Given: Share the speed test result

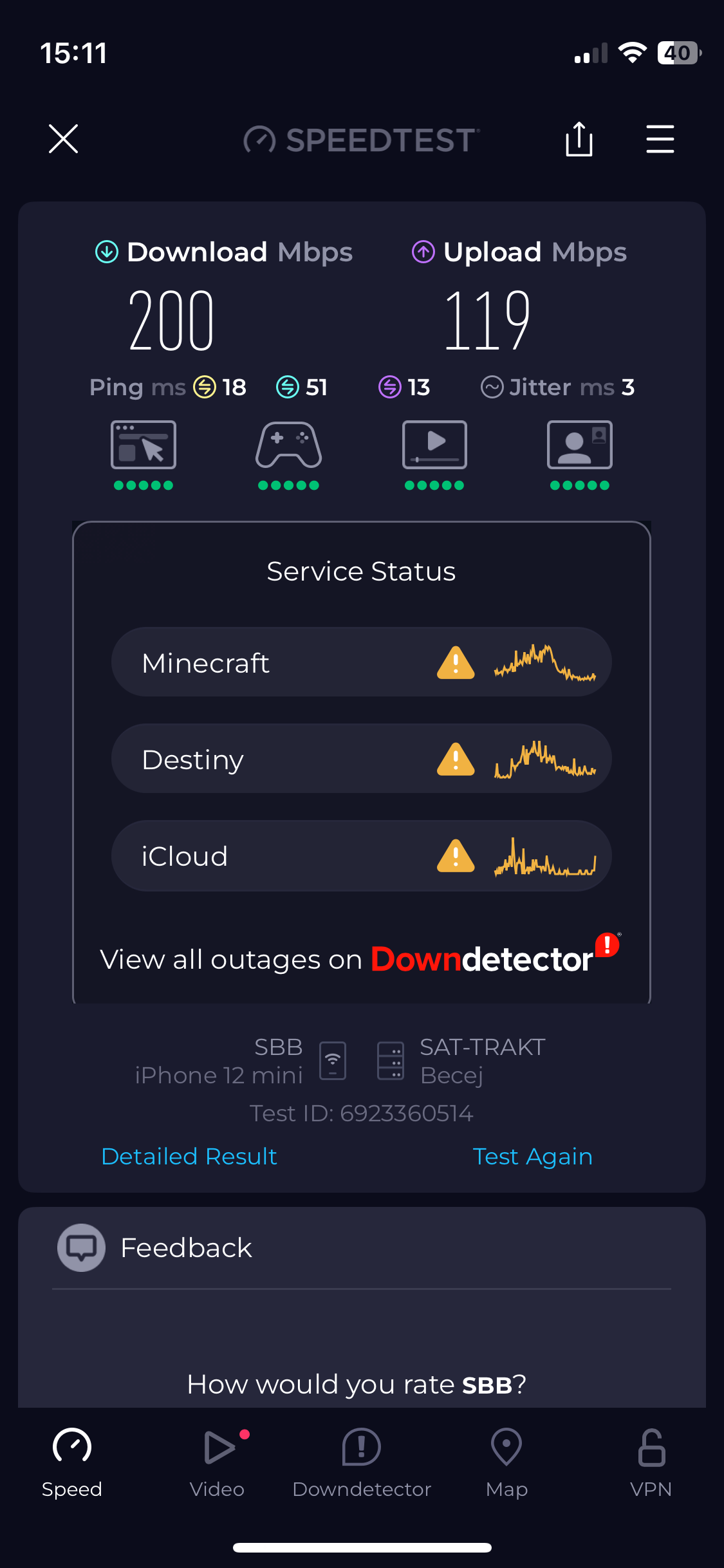Looking at the screenshot, I should click(x=579, y=139).
